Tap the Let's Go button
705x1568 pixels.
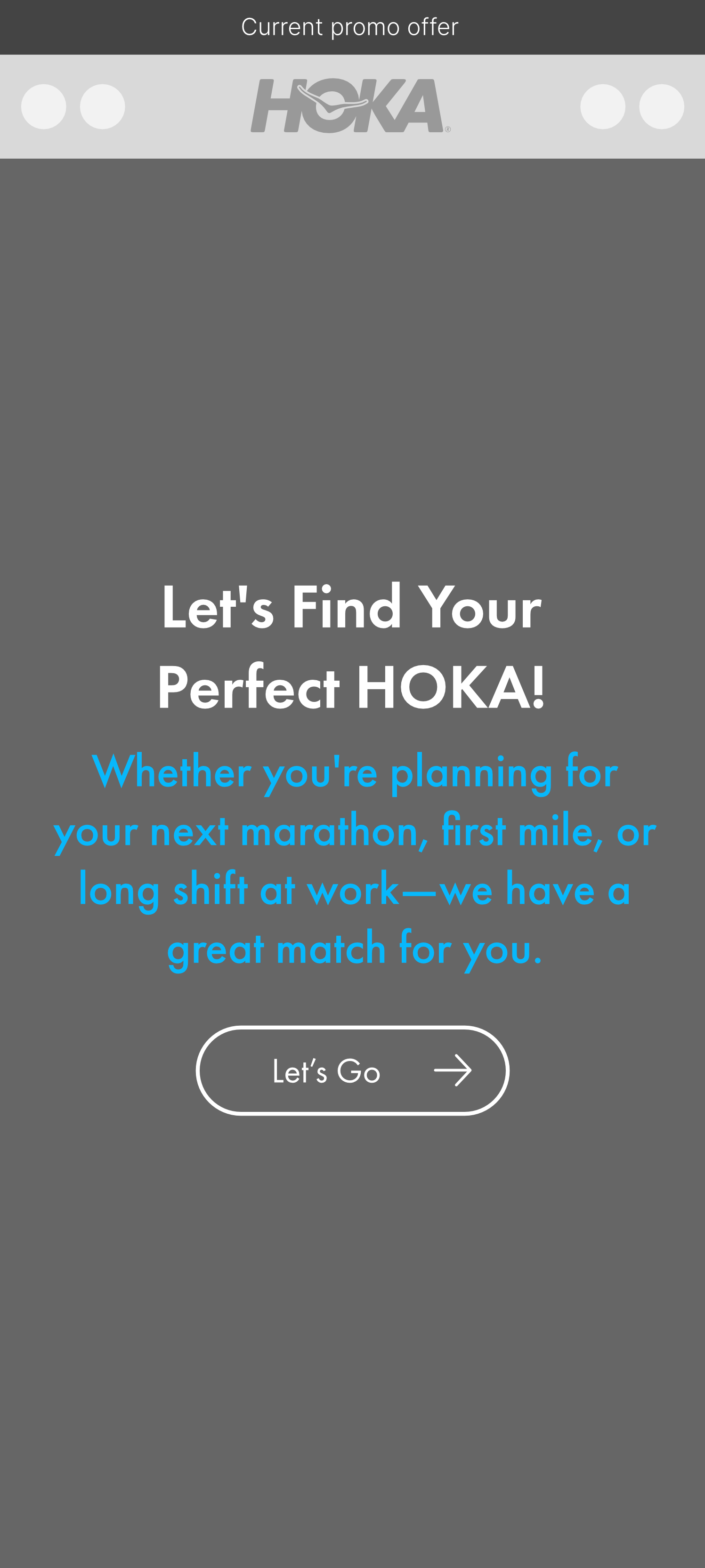pyautogui.click(x=352, y=1070)
